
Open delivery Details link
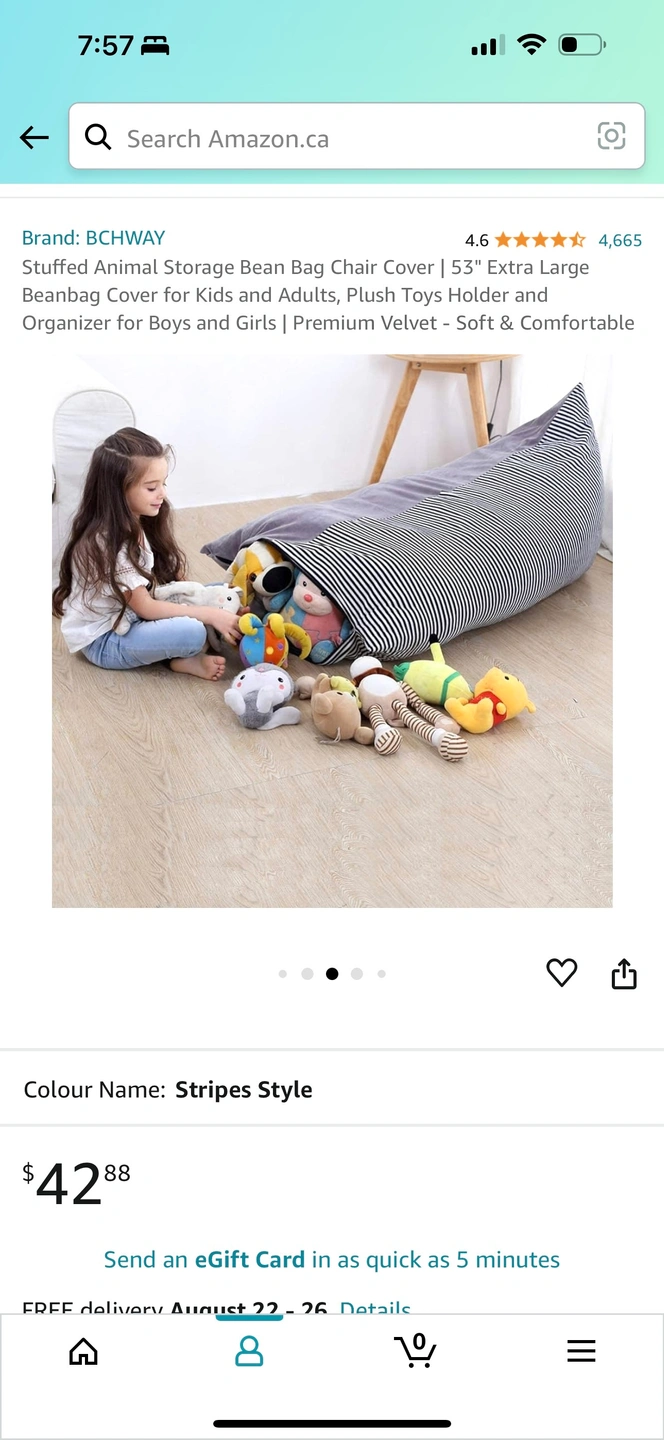click(x=375, y=1306)
